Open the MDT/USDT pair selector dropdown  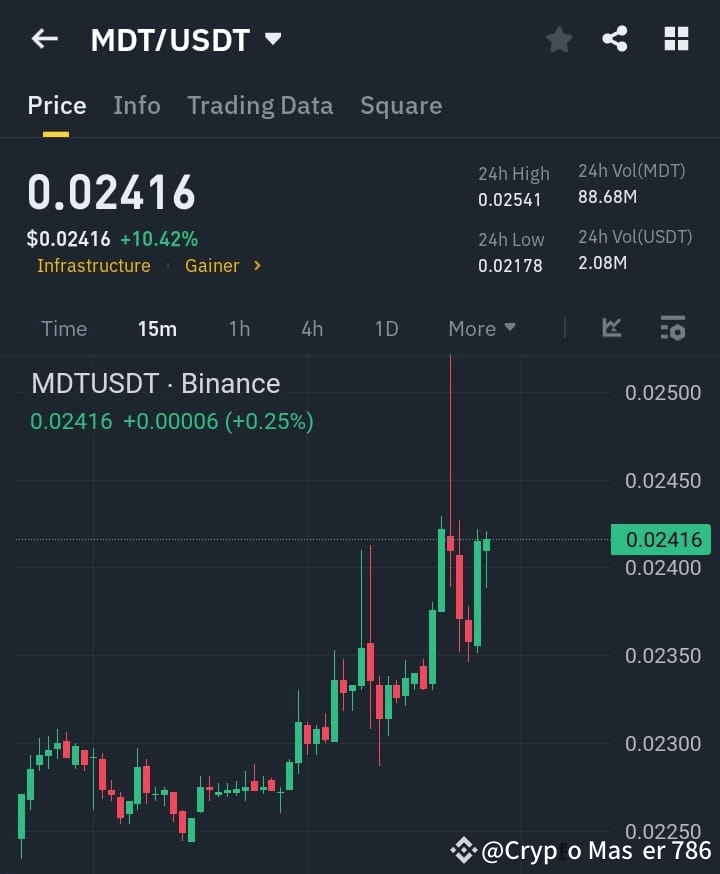[186, 39]
